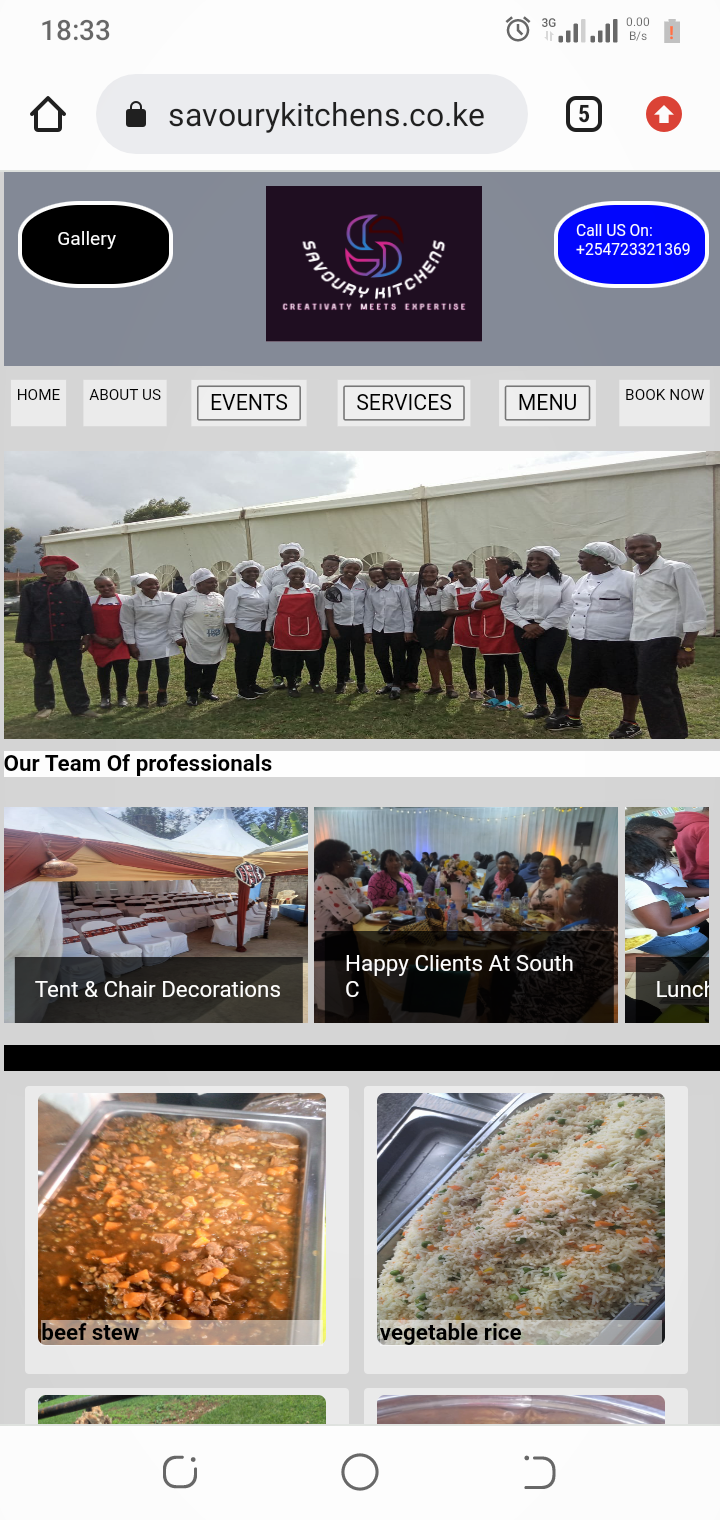Open the Happy Clients At South C tile
Viewport: 720px width, 1520px height.
pyautogui.click(x=466, y=915)
